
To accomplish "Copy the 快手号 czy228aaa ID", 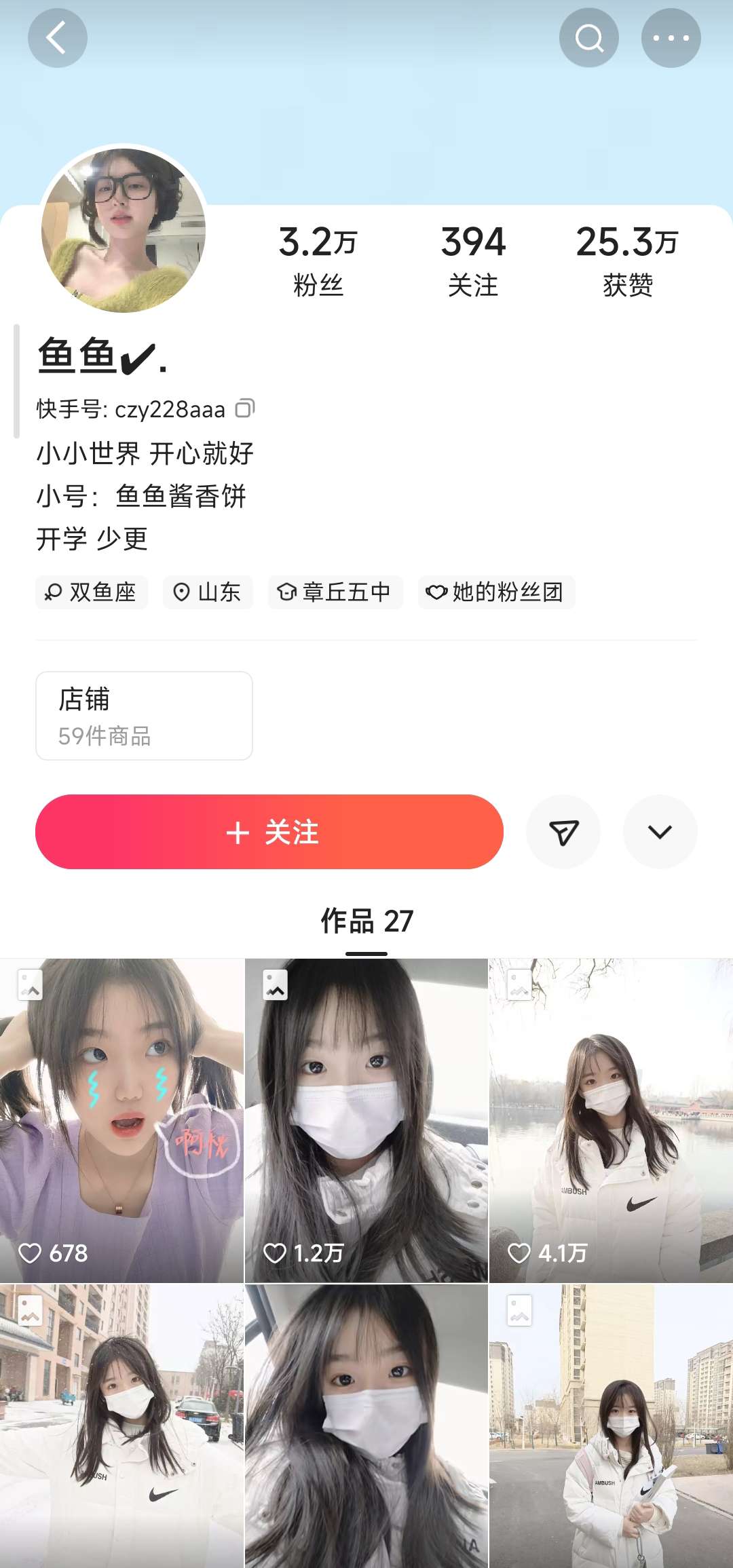I will coord(245,408).
